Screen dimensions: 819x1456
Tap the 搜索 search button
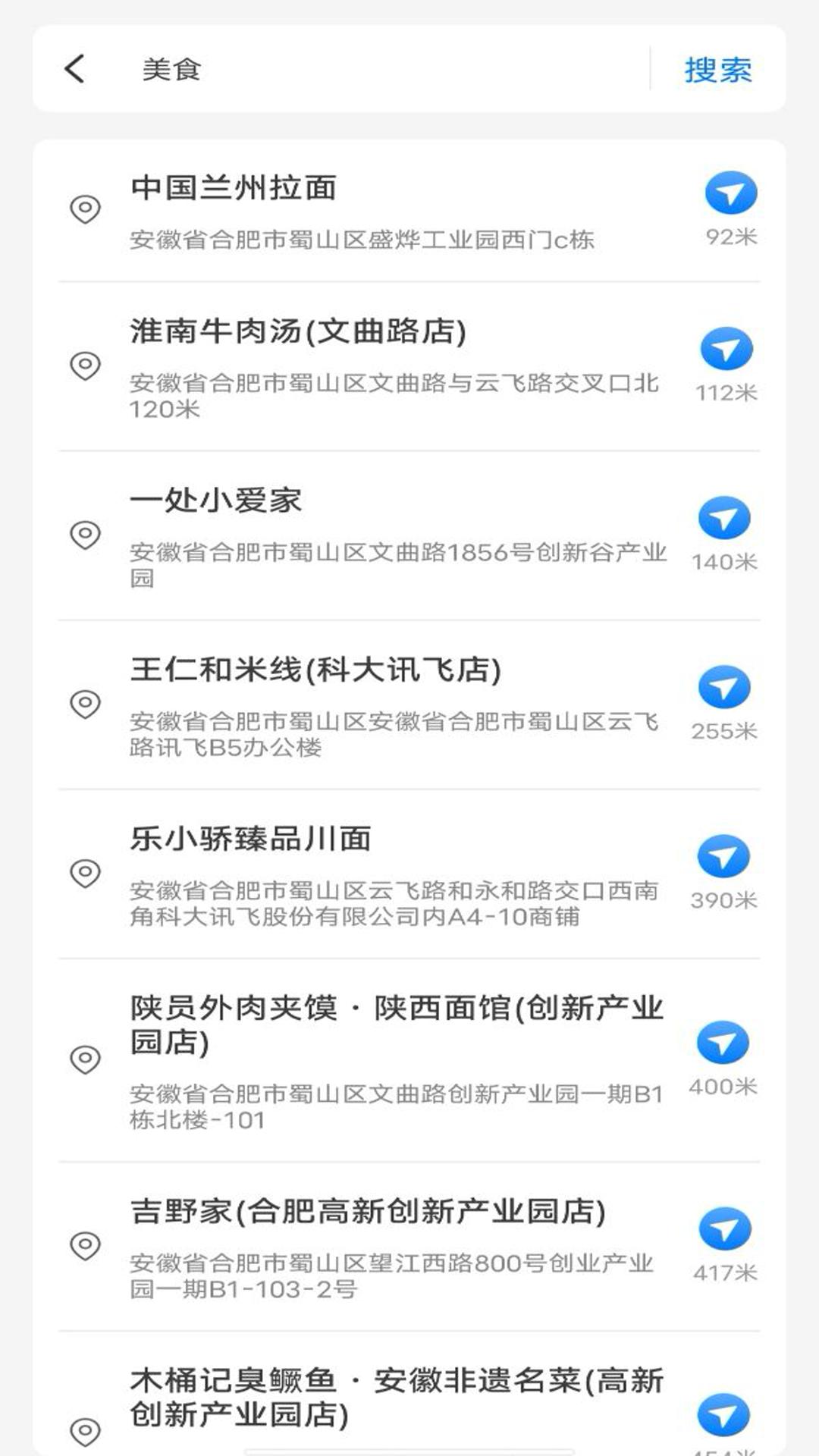click(717, 70)
